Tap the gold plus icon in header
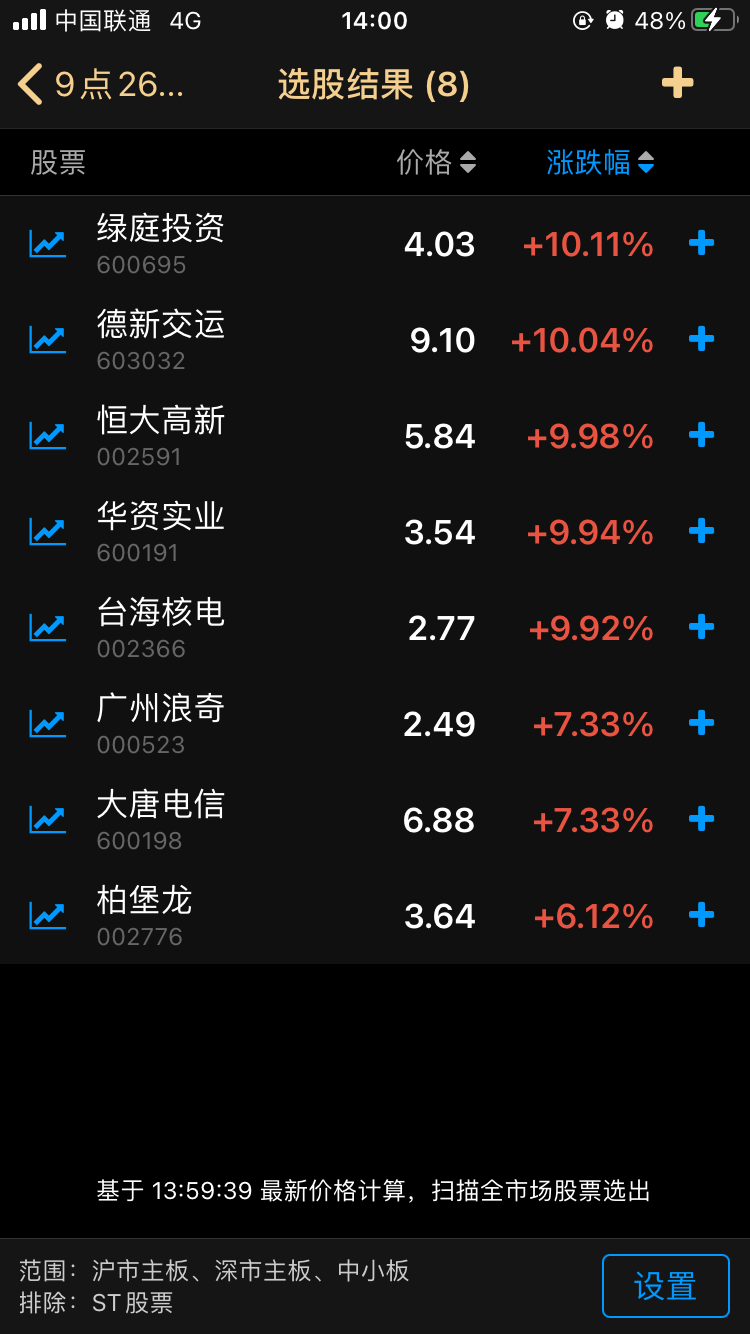750x1334 pixels. pos(677,83)
